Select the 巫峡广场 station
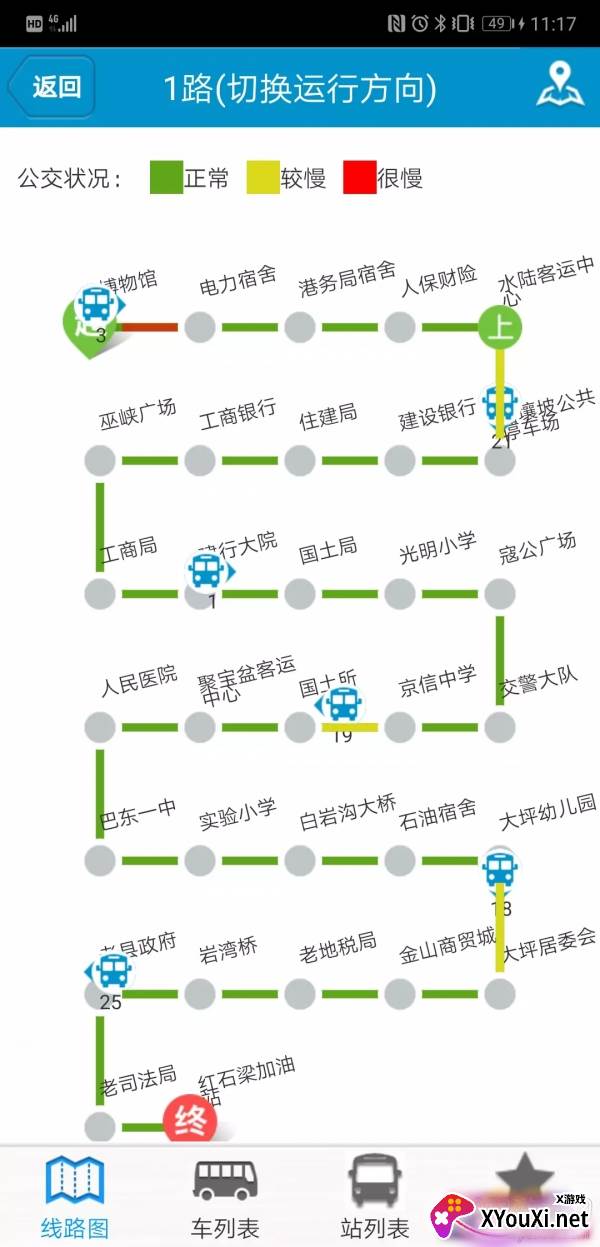The width and height of the screenshot is (600, 1247). [x=100, y=461]
